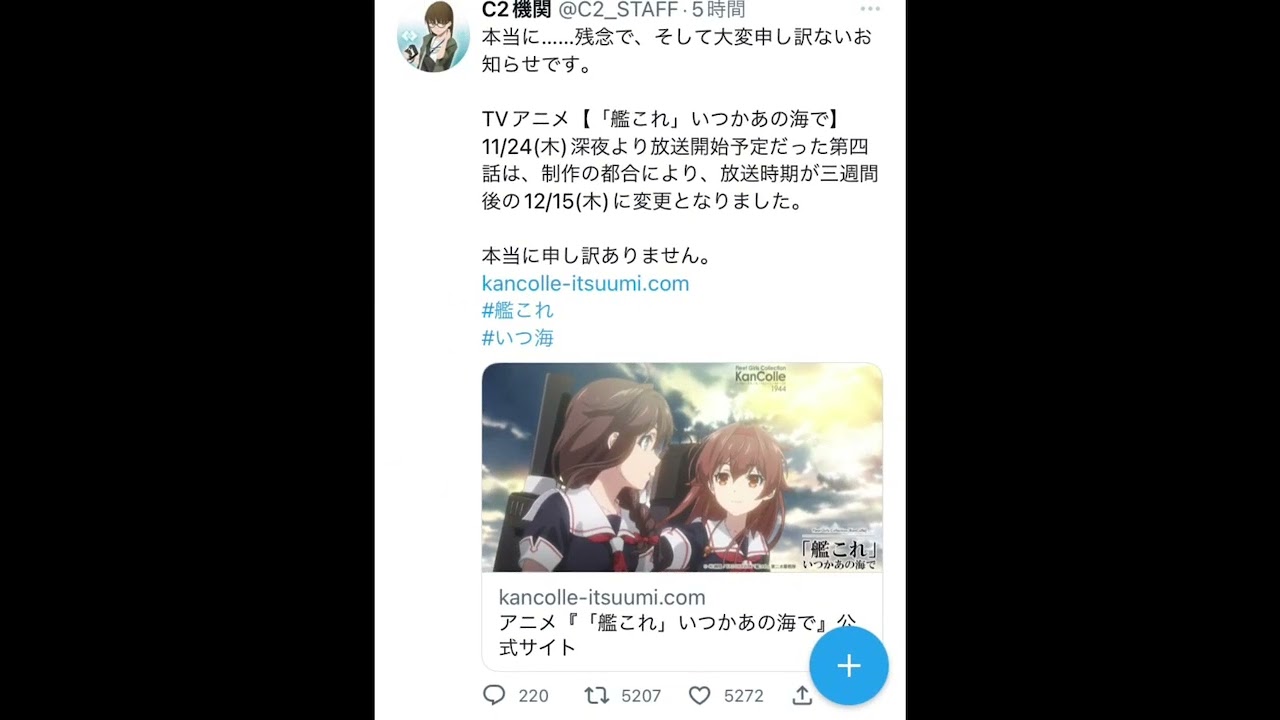Compose a new tweet
This screenshot has width=1280, height=720.
(x=848, y=666)
